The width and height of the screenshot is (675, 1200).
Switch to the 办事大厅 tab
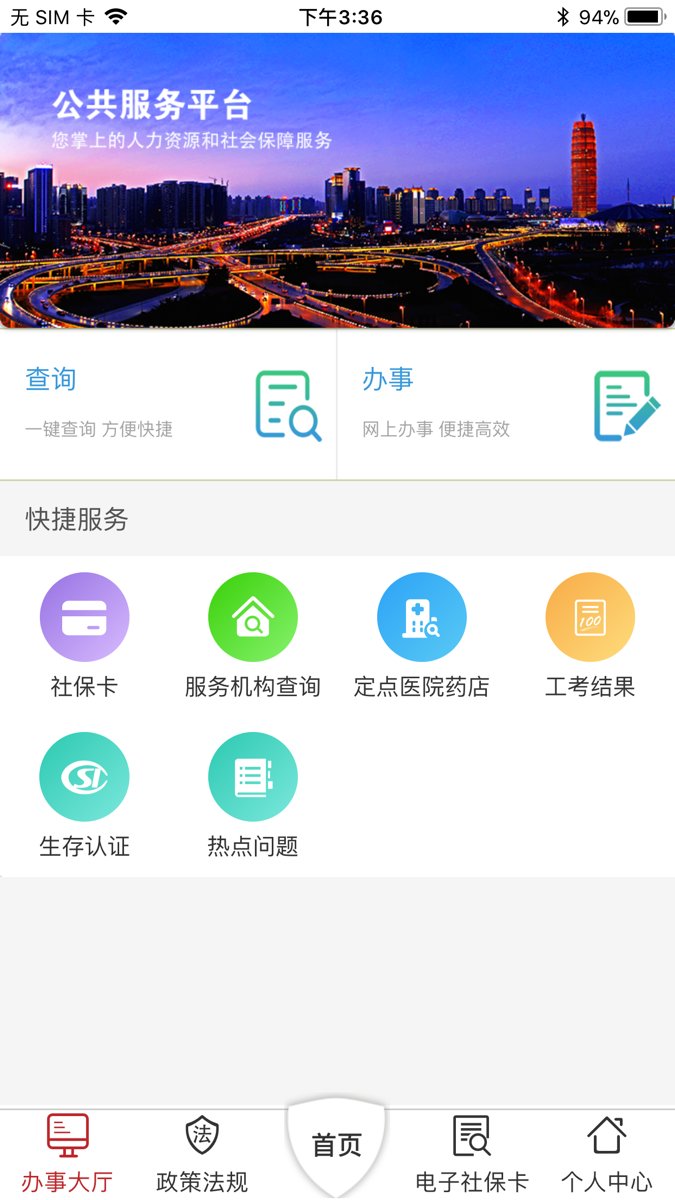point(67,1153)
